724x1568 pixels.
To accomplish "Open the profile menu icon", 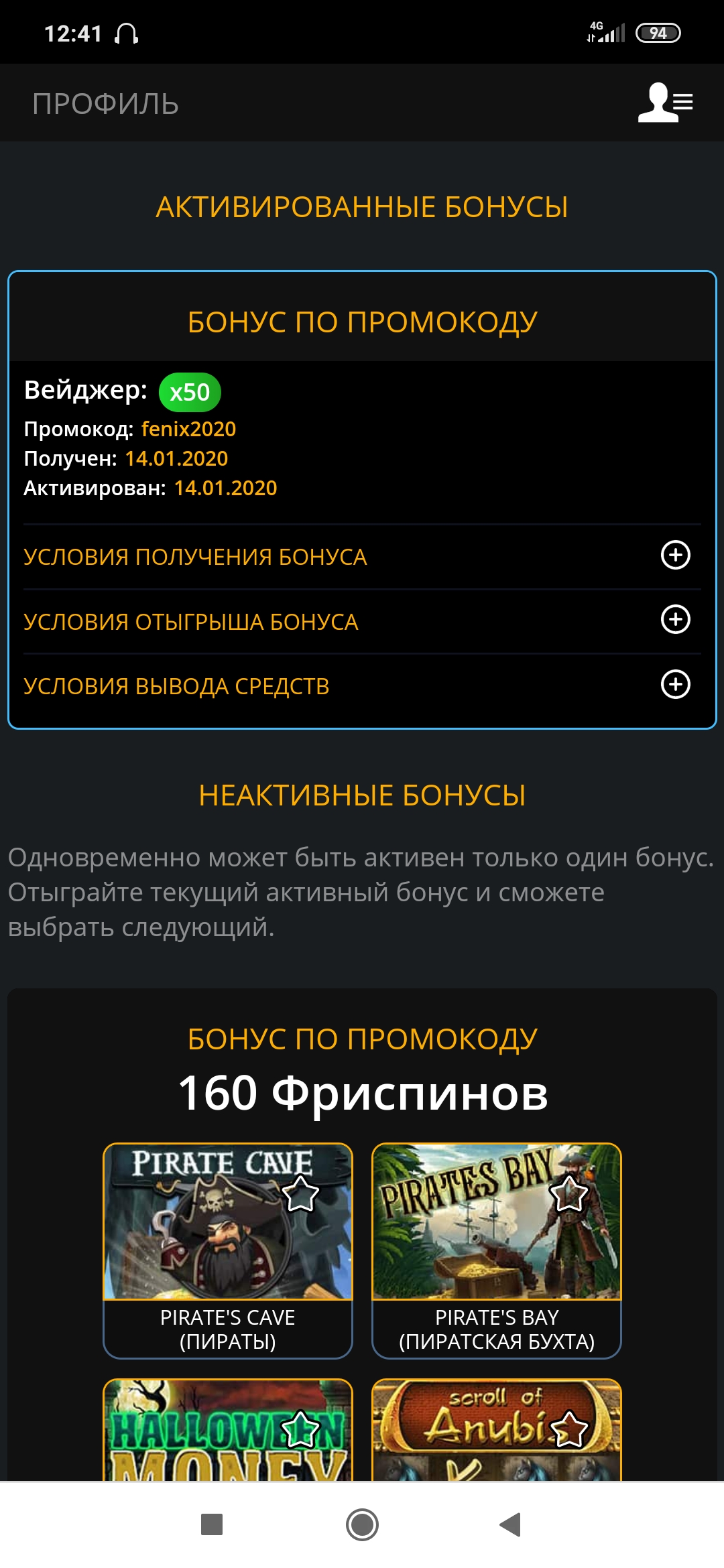I will 665,103.
